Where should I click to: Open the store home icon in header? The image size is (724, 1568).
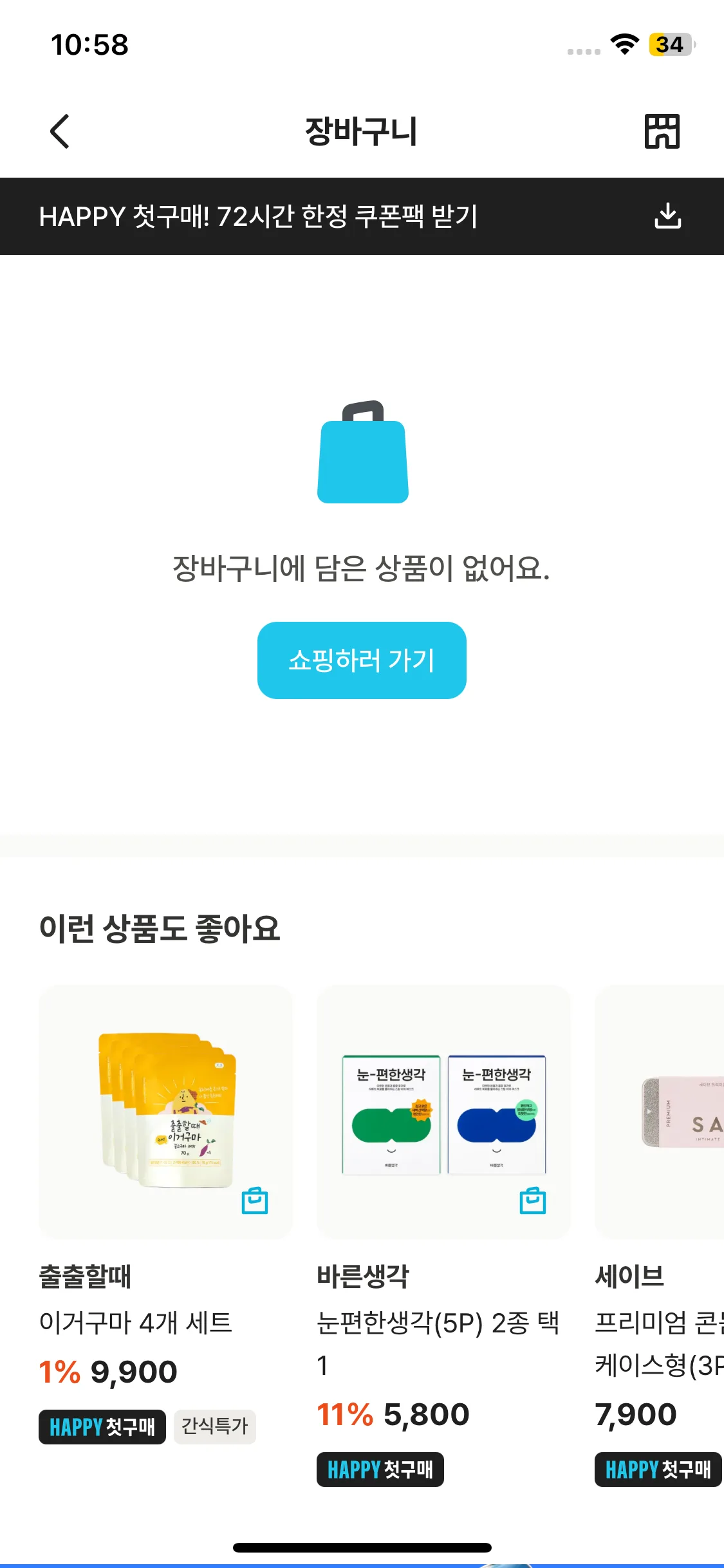pos(662,131)
